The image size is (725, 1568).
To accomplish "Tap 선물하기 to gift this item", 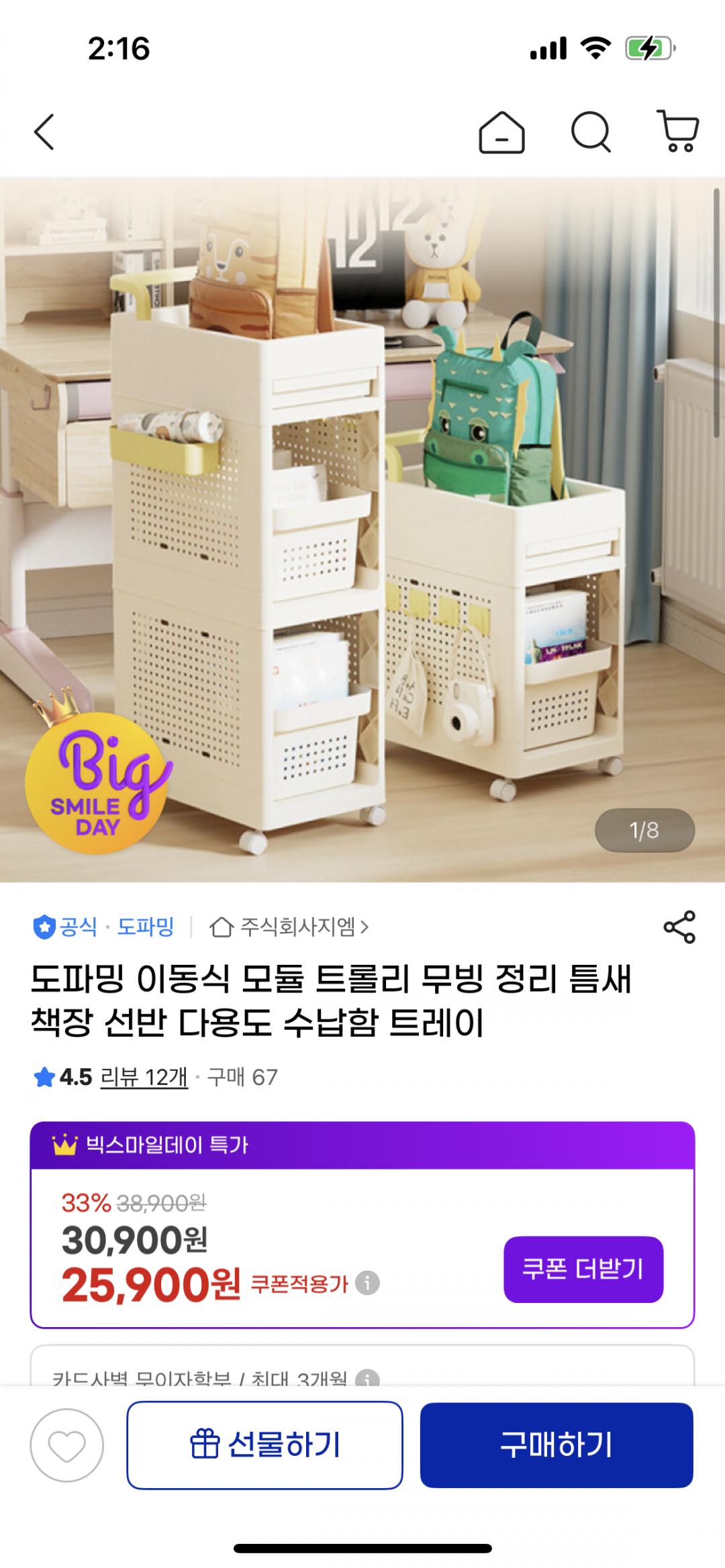I will point(264,1445).
